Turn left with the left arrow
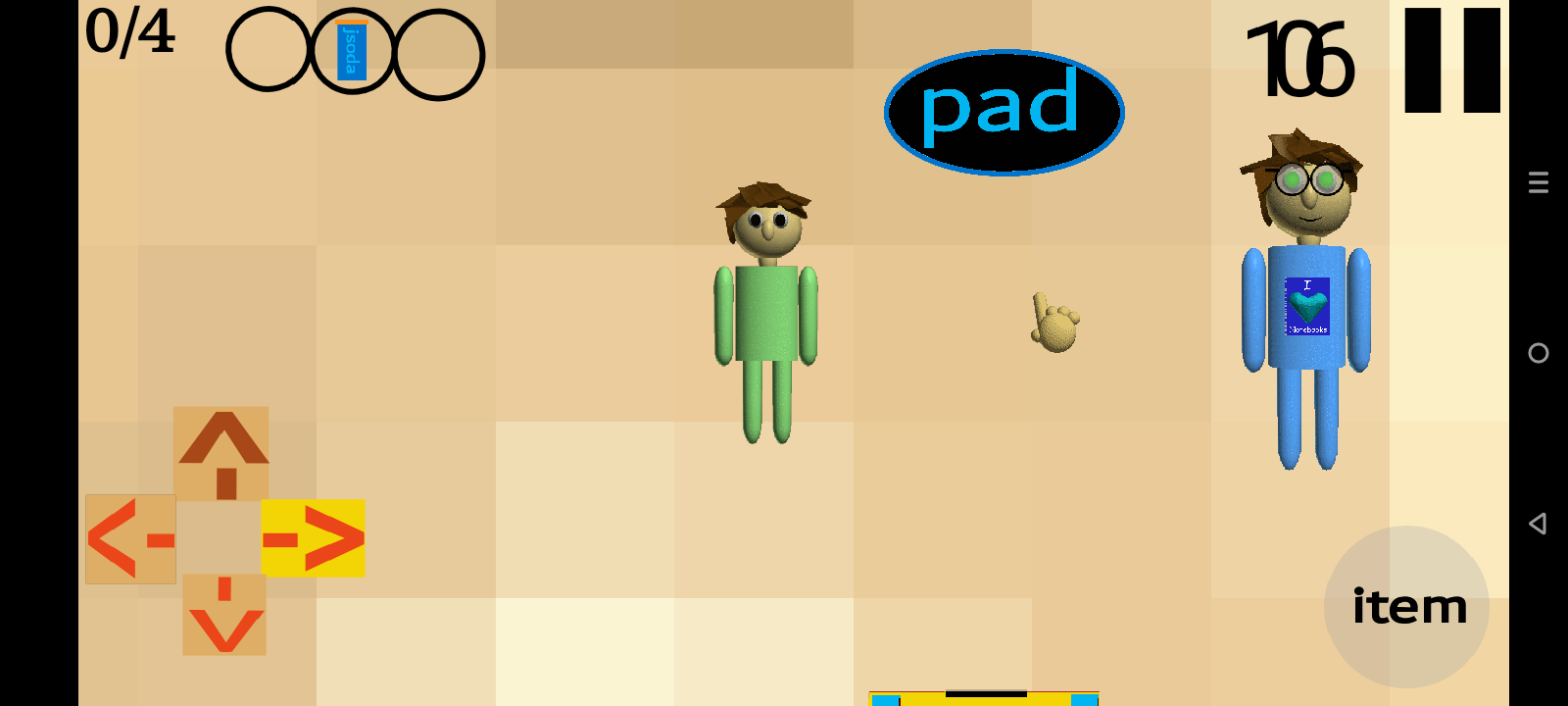Viewport: 1568px width, 706px height. pyautogui.click(x=130, y=538)
